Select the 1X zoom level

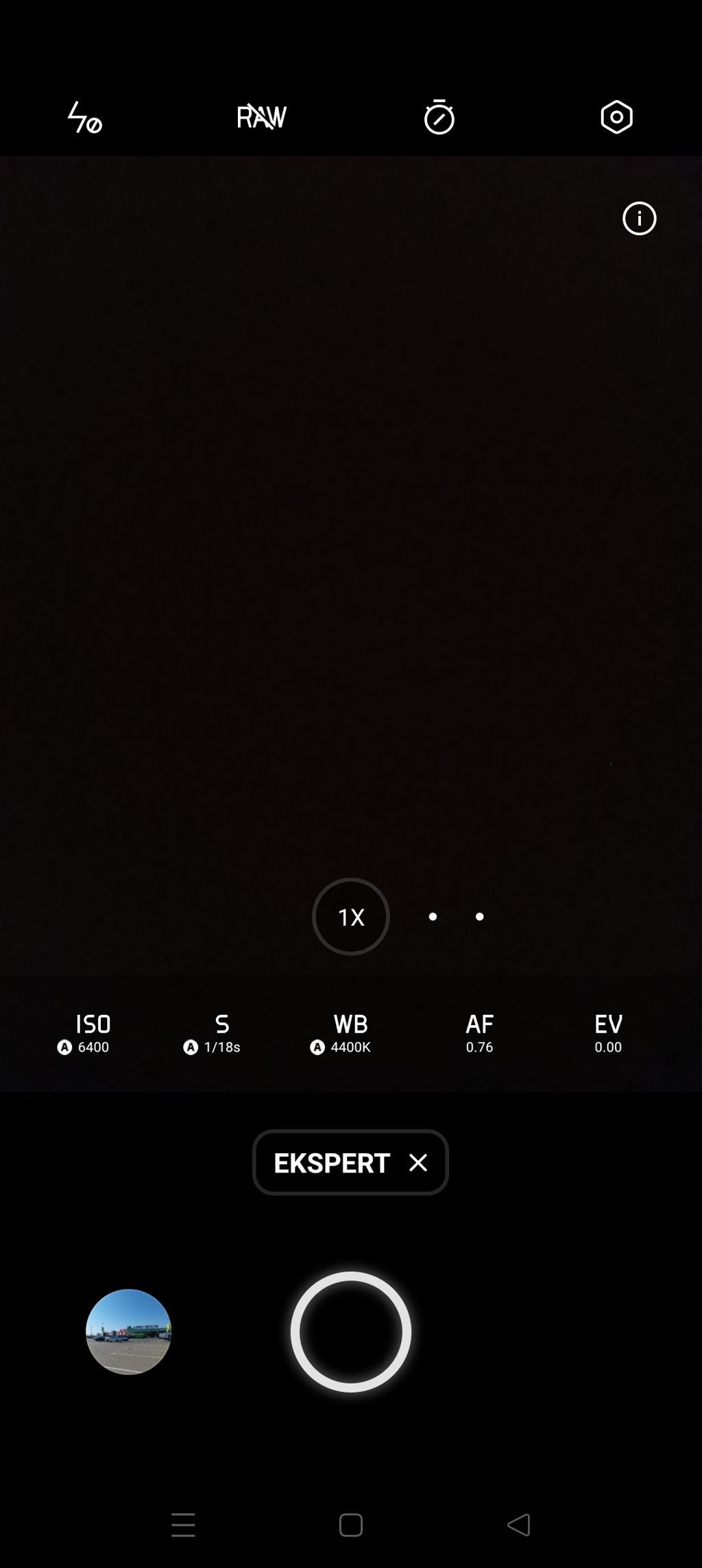(350, 917)
